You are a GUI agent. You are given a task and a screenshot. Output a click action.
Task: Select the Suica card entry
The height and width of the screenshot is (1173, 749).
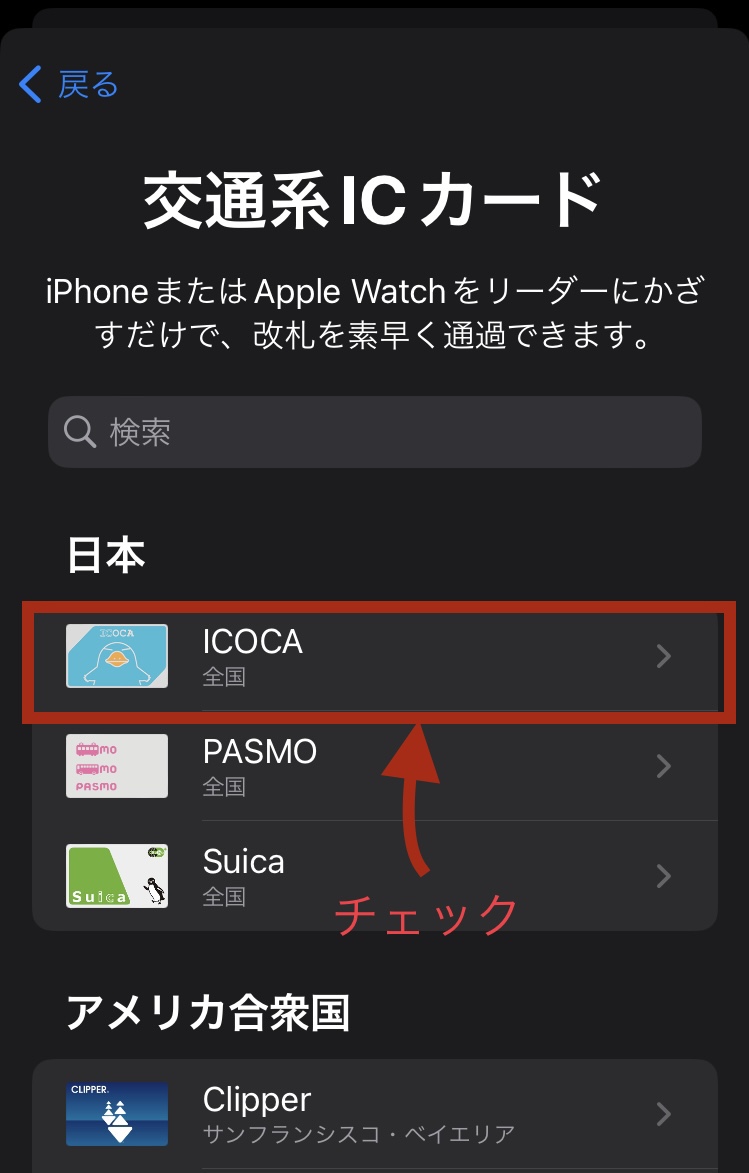(375, 876)
